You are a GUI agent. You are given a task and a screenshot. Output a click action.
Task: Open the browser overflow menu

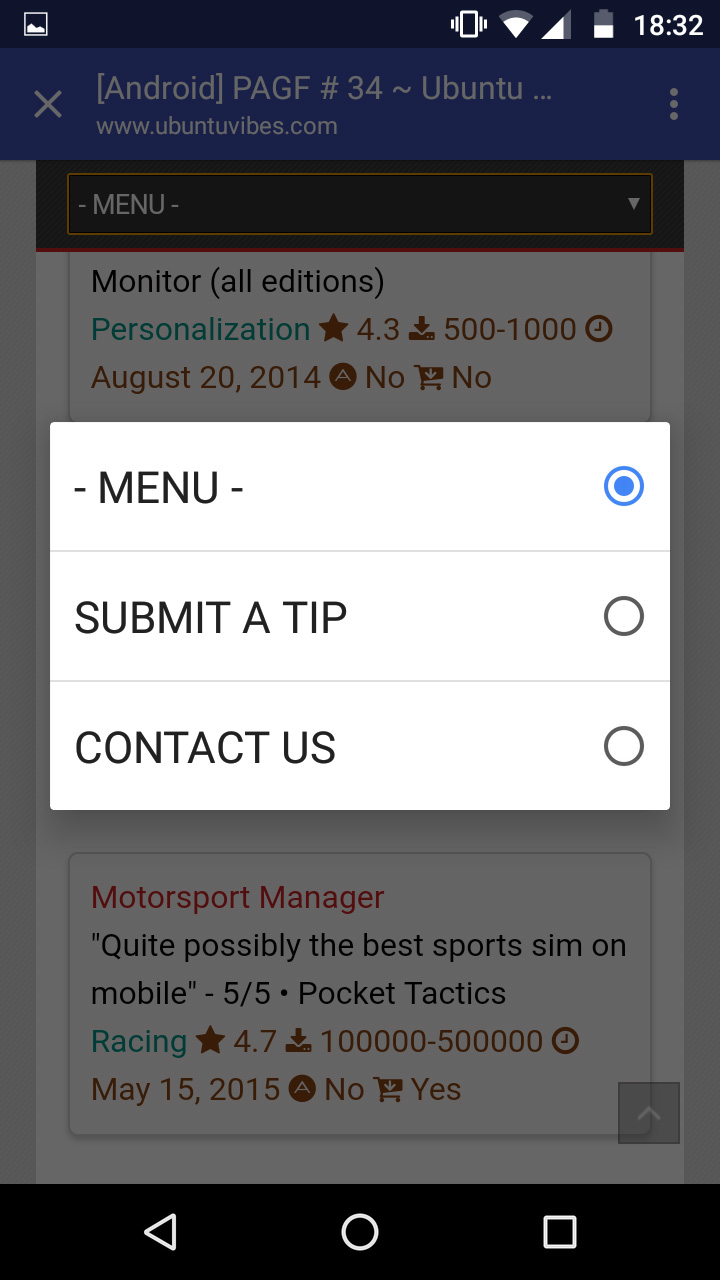[x=674, y=104]
